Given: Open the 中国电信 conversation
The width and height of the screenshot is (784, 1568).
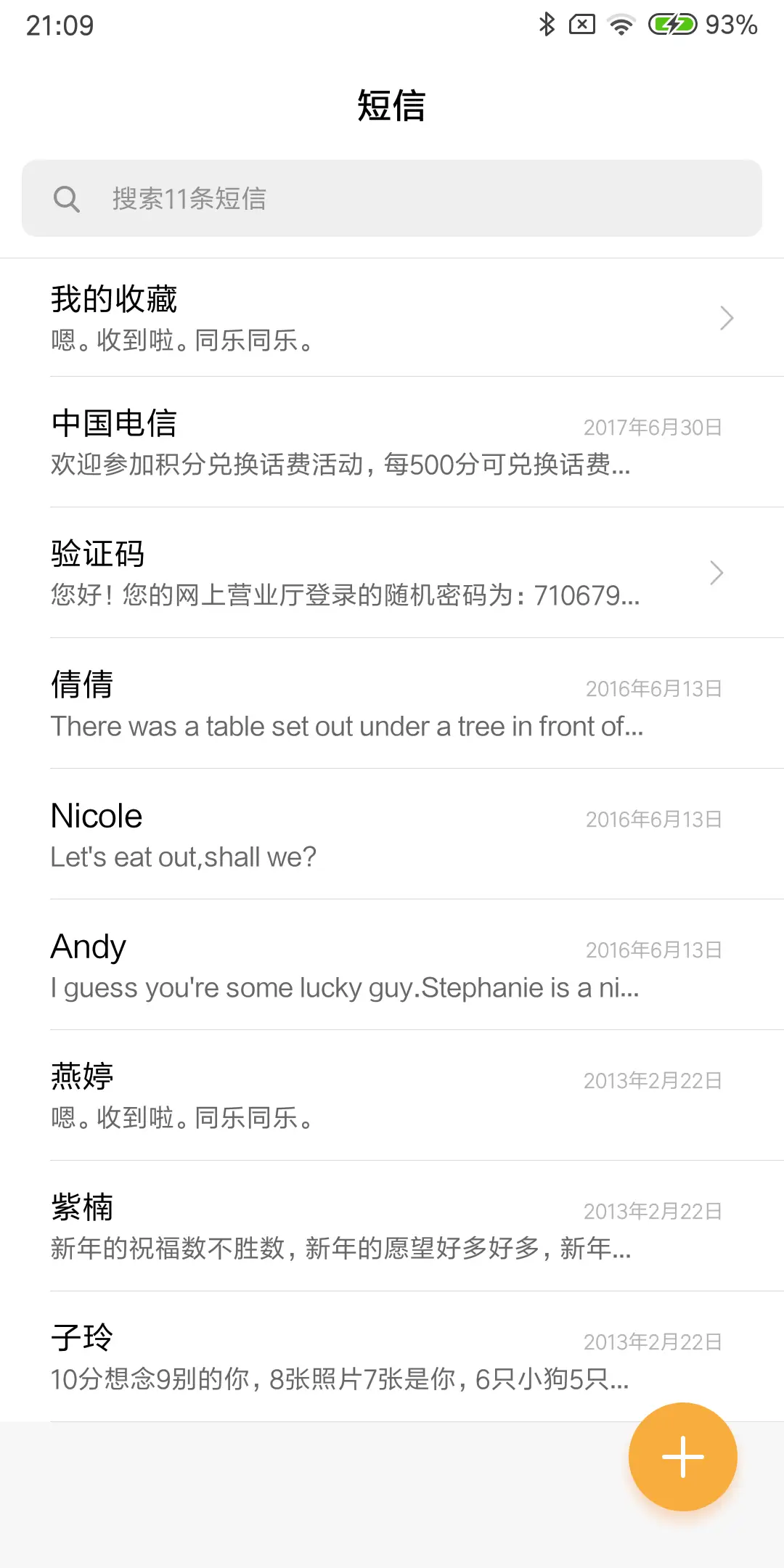Looking at the screenshot, I should point(327,443).
